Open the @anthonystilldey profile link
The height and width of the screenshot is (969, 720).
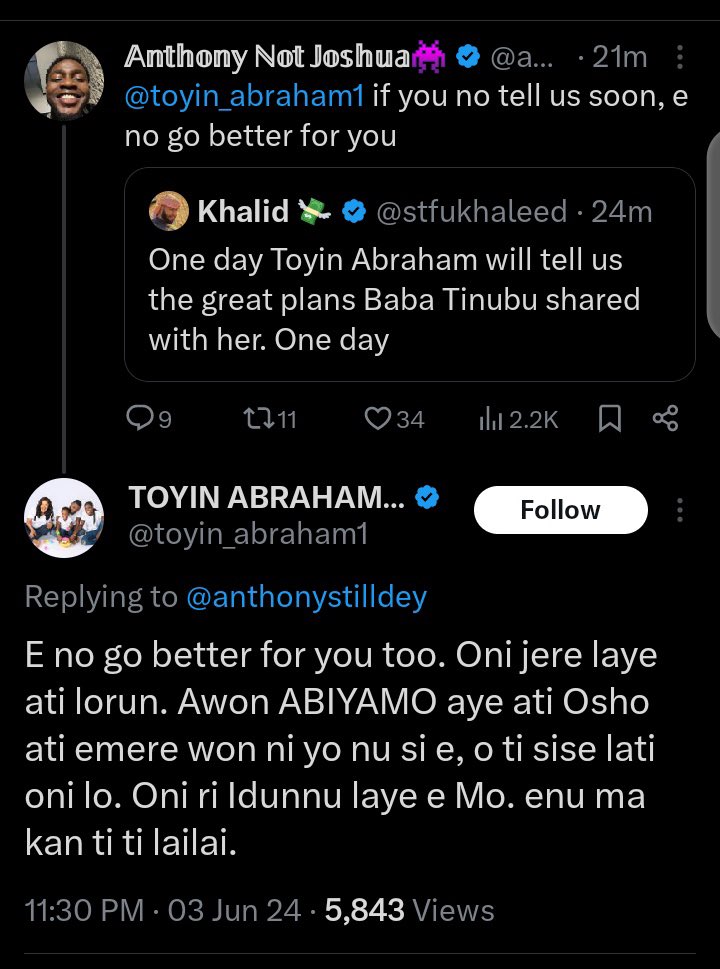(306, 597)
